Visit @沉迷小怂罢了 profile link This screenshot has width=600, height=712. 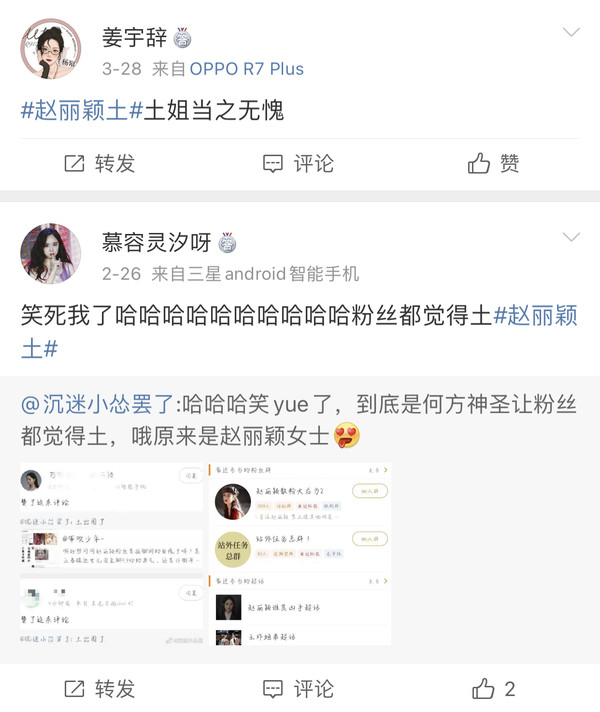98,405
